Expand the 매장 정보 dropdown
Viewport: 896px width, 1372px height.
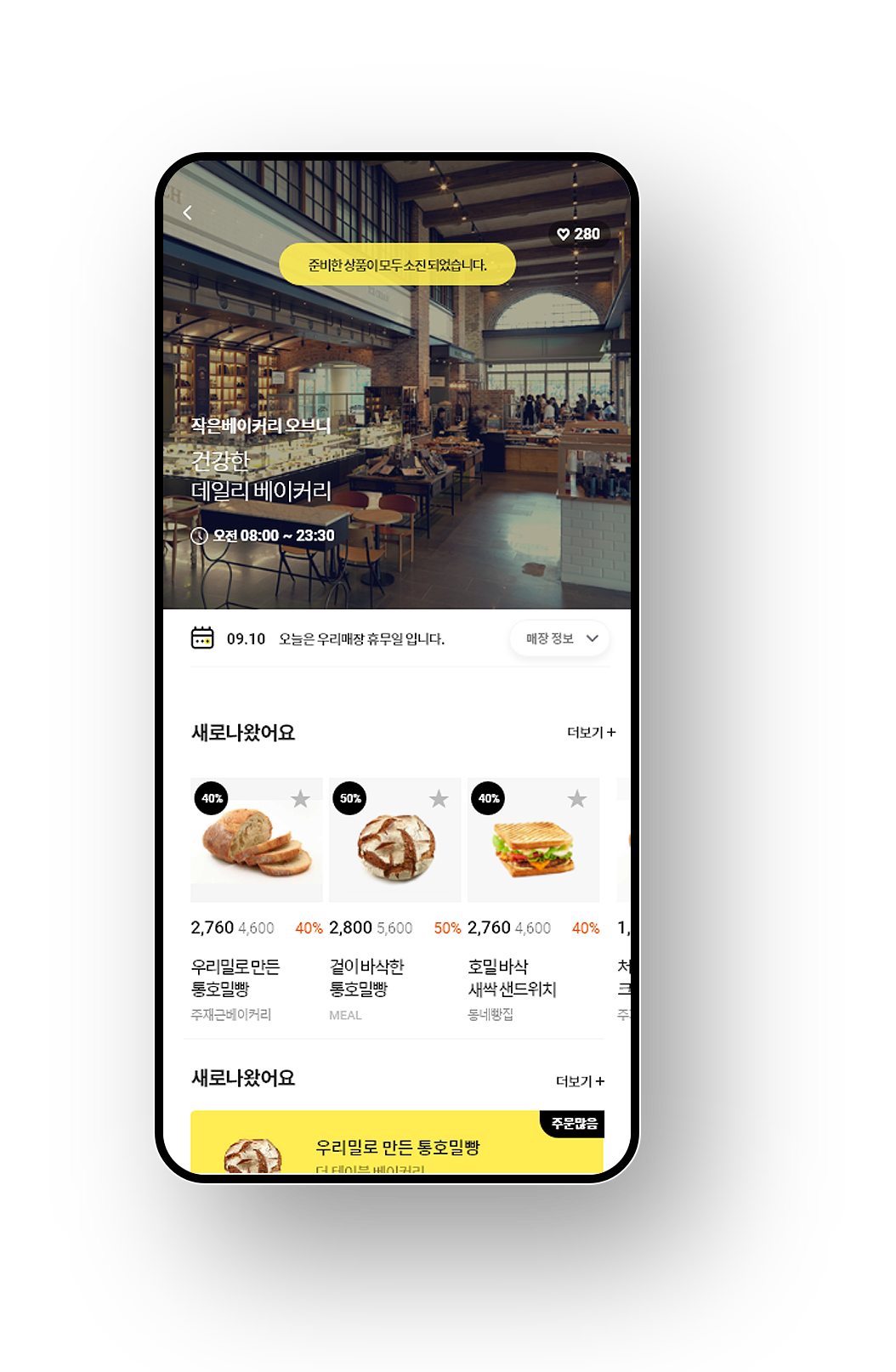[560, 638]
